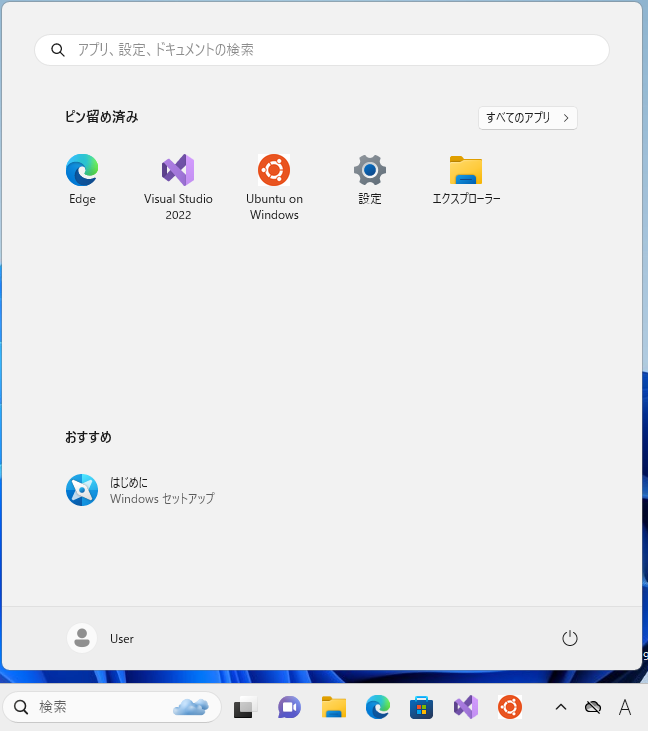Image resolution: width=648 pixels, height=731 pixels.
Task: Tap the Start menu search field
Action: [320, 50]
